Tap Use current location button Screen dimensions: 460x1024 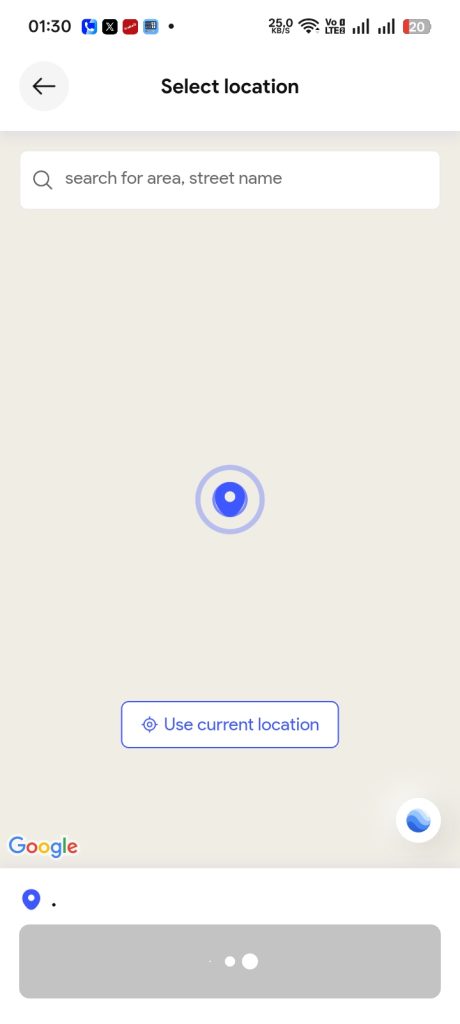tap(230, 724)
